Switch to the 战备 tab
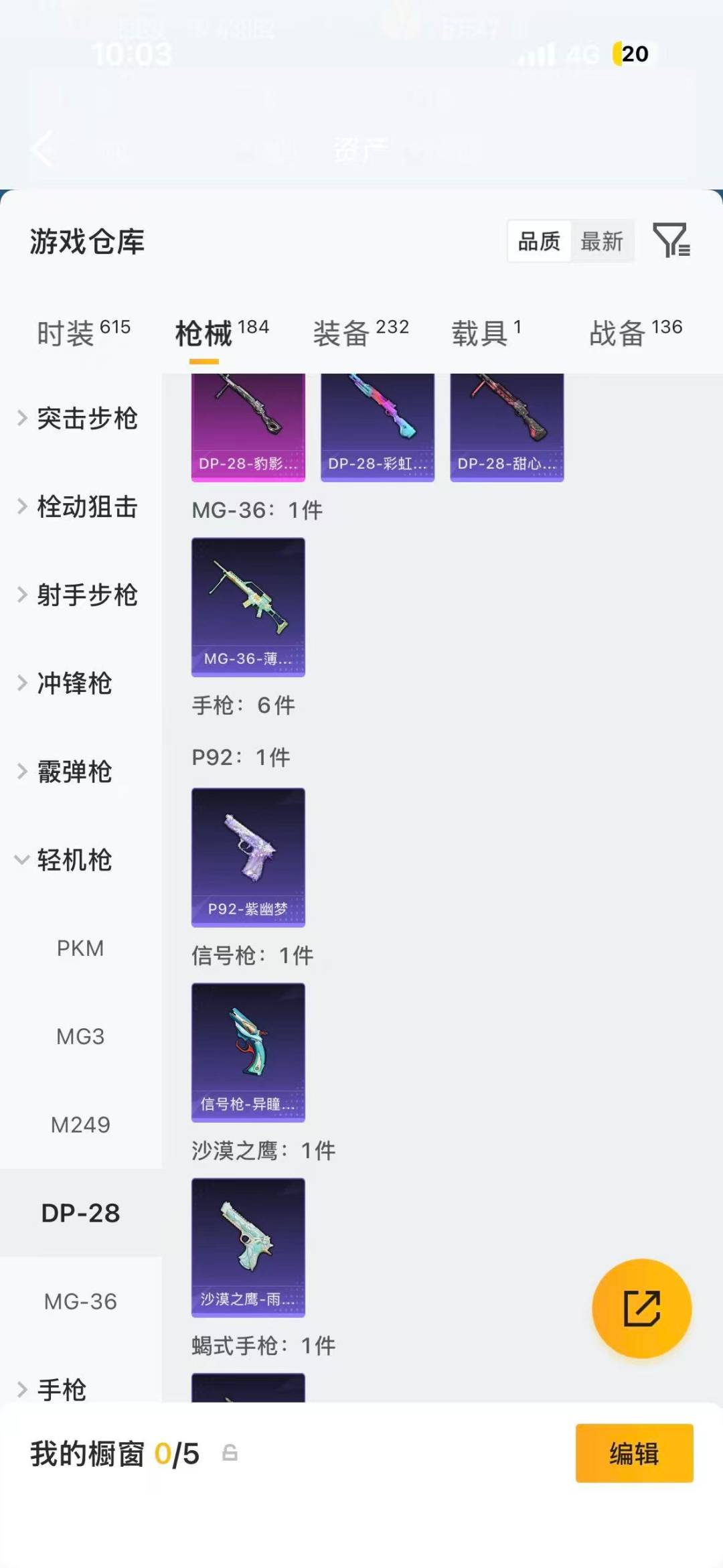The width and height of the screenshot is (723, 1568). [x=616, y=333]
